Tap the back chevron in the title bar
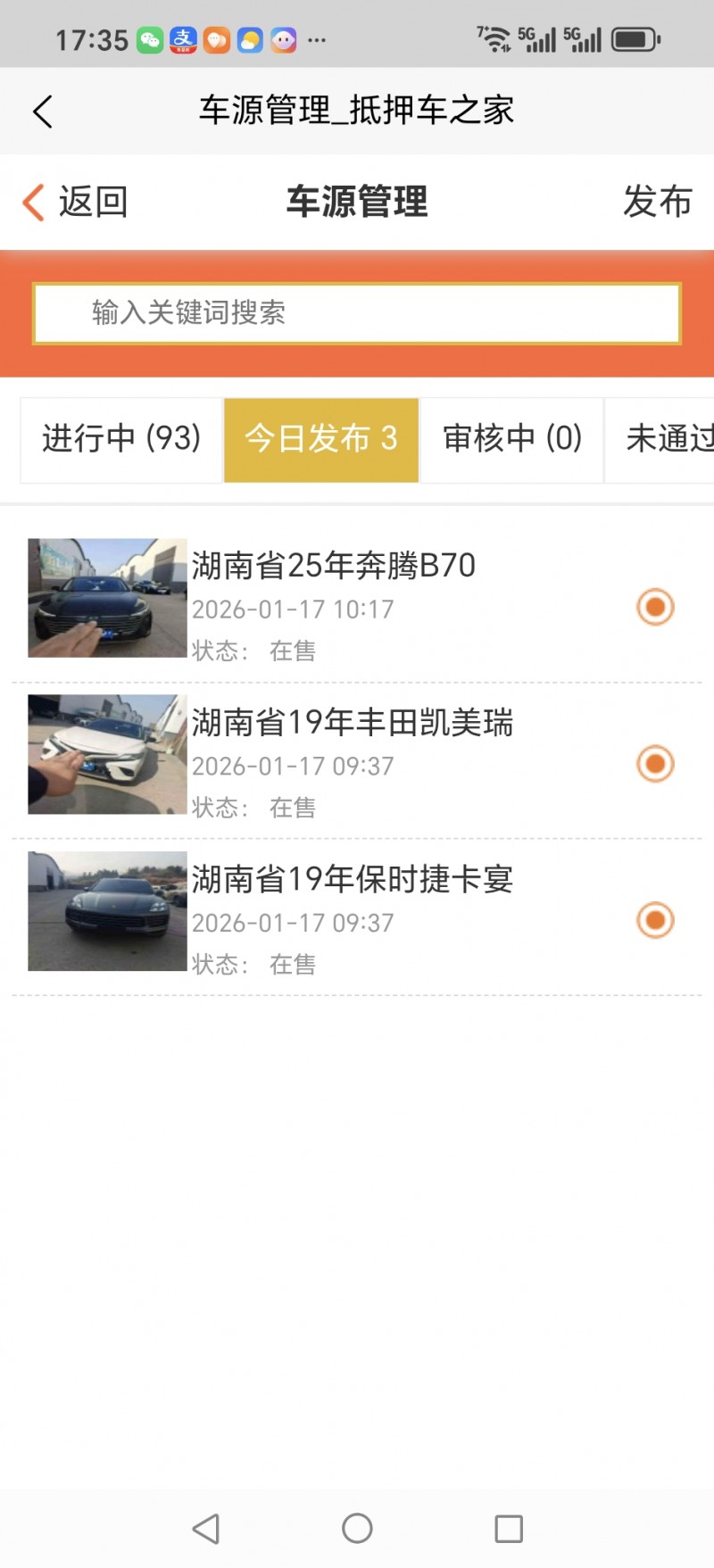 pyautogui.click(x=42, y=112)
